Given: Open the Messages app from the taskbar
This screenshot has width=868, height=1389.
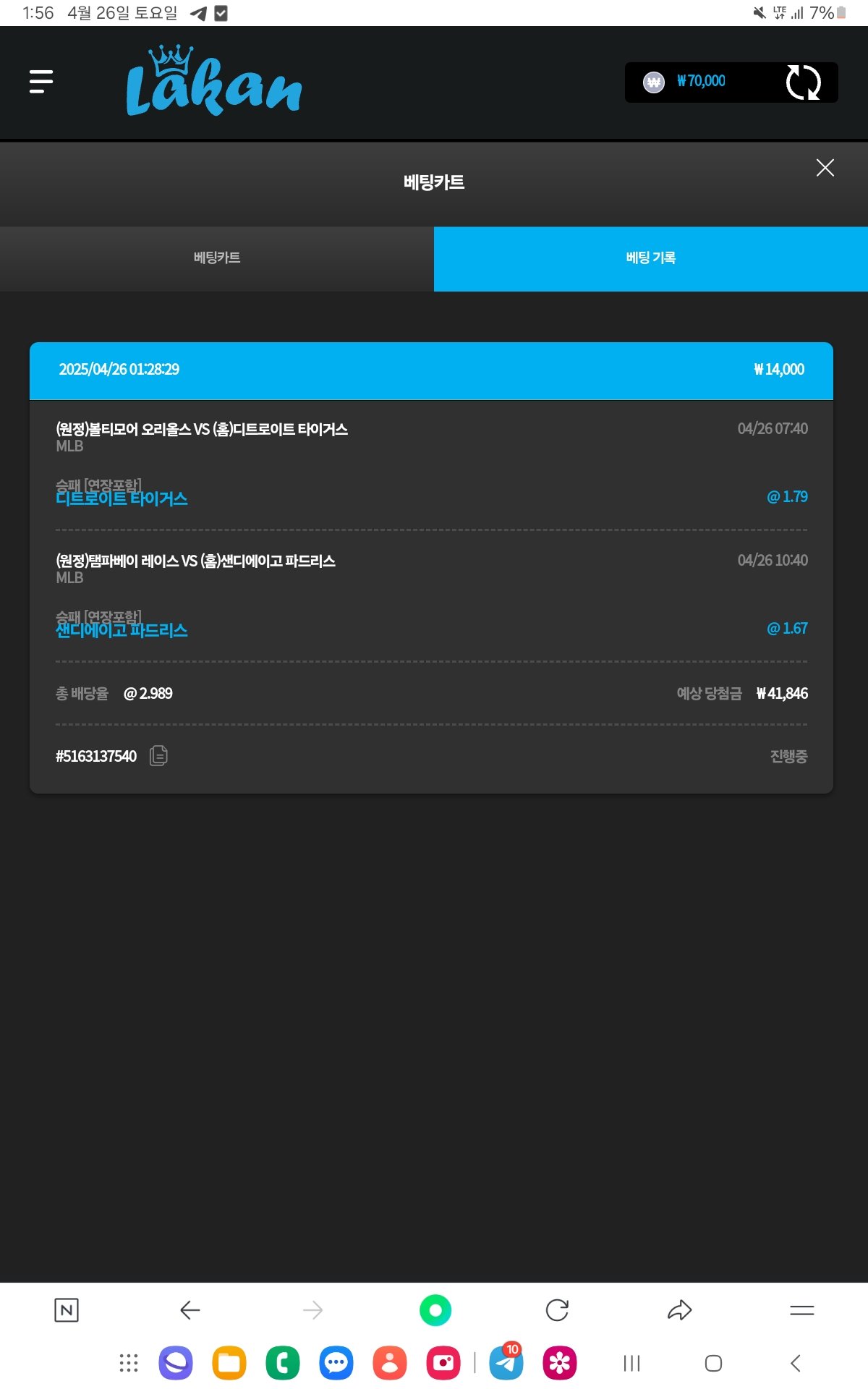Looking at the screenshot, I should (336, 1364).
